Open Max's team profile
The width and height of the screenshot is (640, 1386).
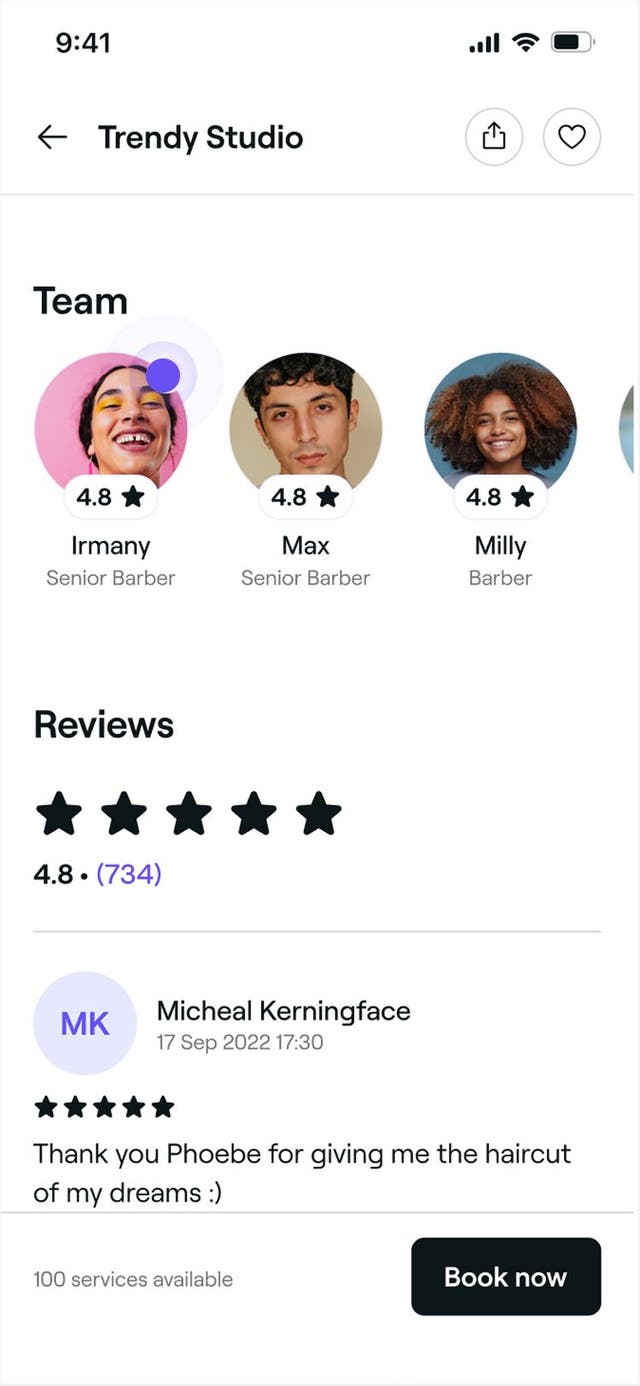click(x=305, y=430)
